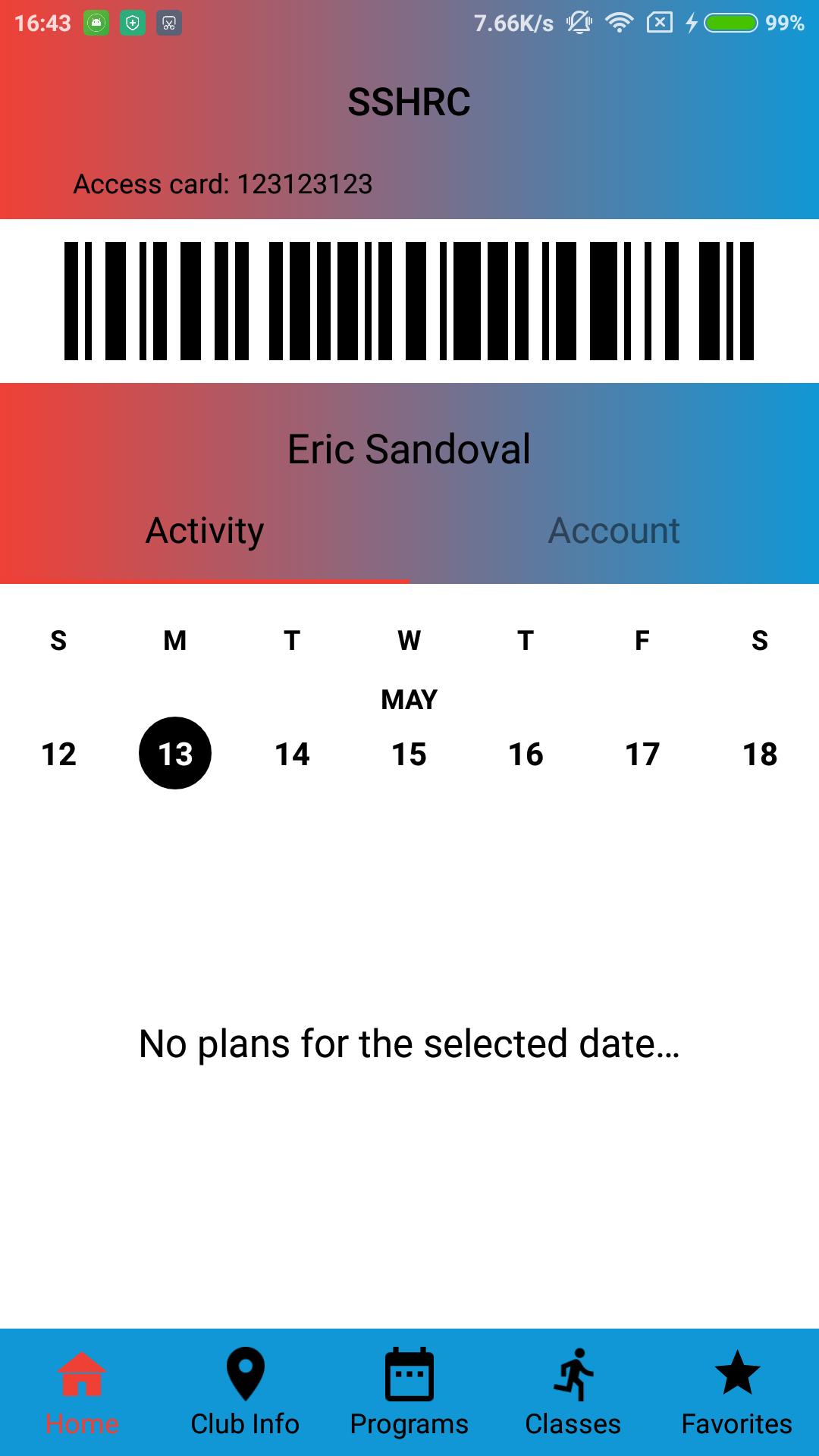Go to the Home tab
Viewport: 819px width, 1456px height.
82,1394
